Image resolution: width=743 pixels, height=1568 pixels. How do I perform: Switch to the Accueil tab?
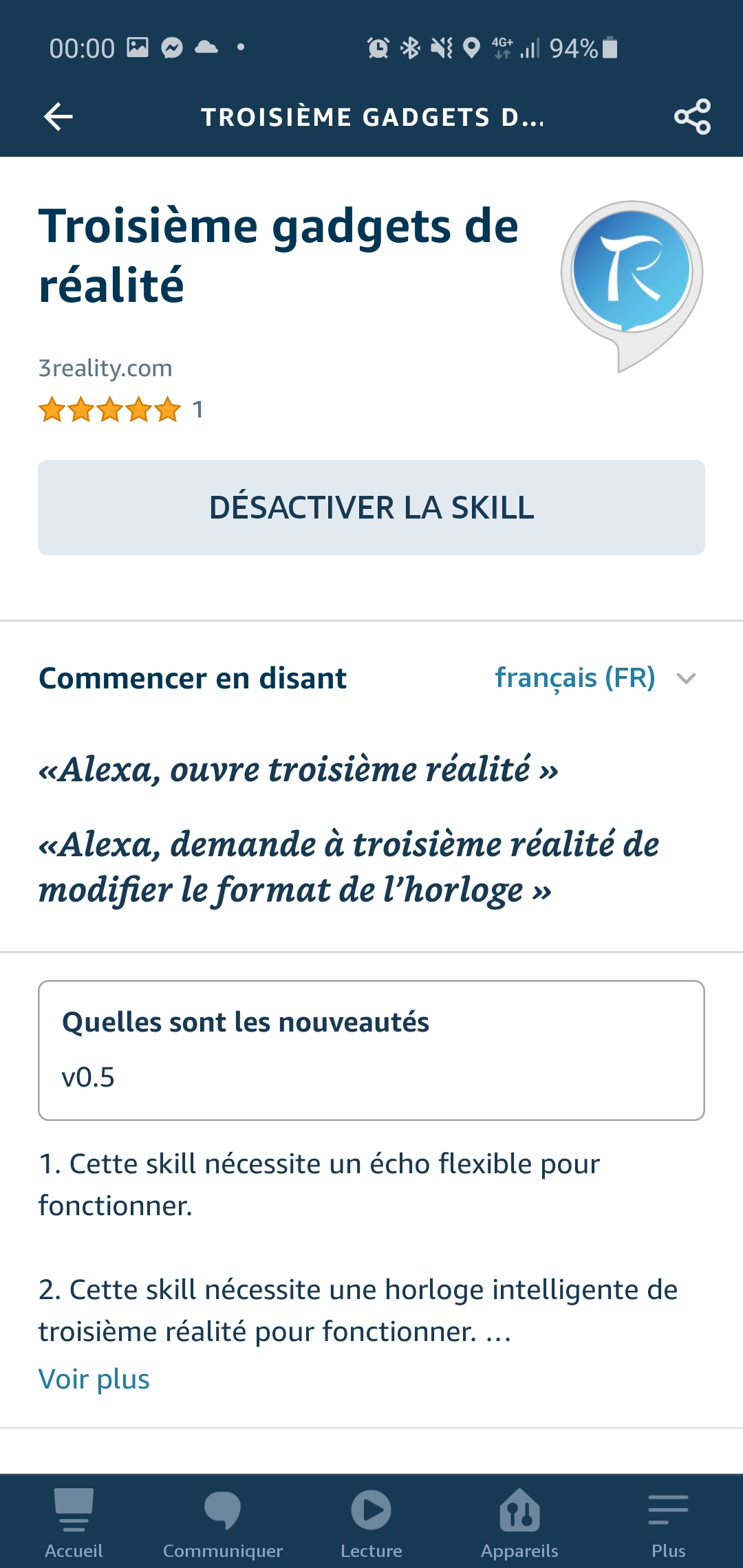pos(74,1522)
